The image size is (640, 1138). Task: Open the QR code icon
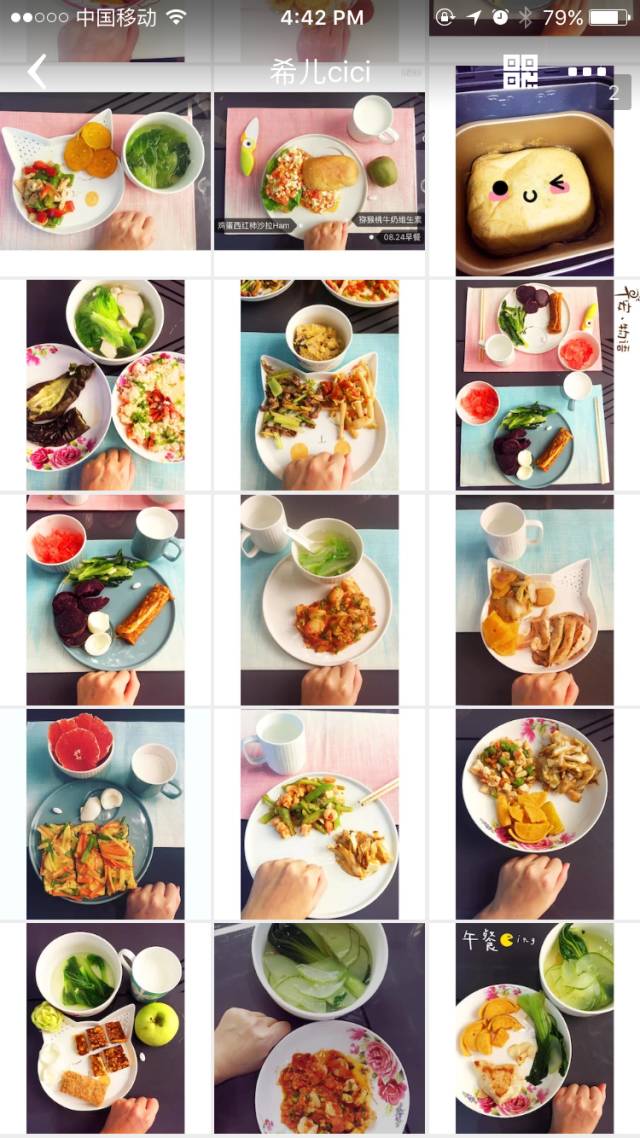point(520,72)
